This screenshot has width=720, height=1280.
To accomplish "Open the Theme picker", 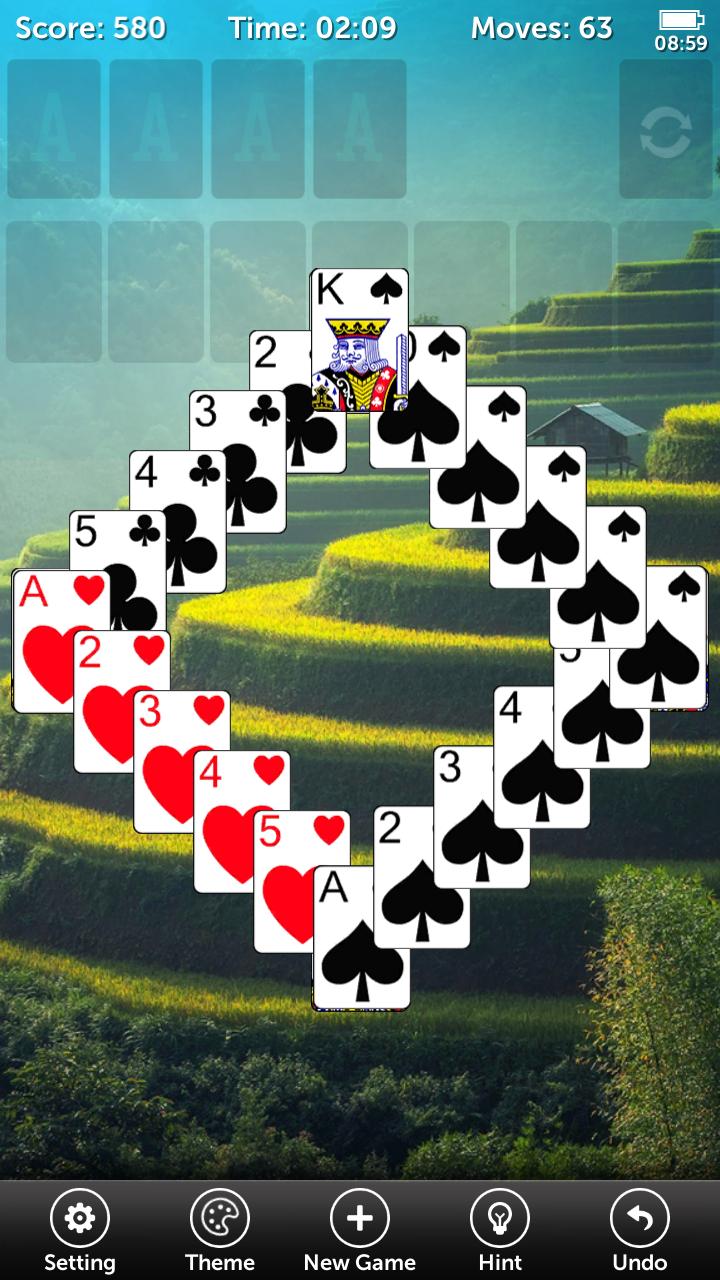I will coord(219,1229).
